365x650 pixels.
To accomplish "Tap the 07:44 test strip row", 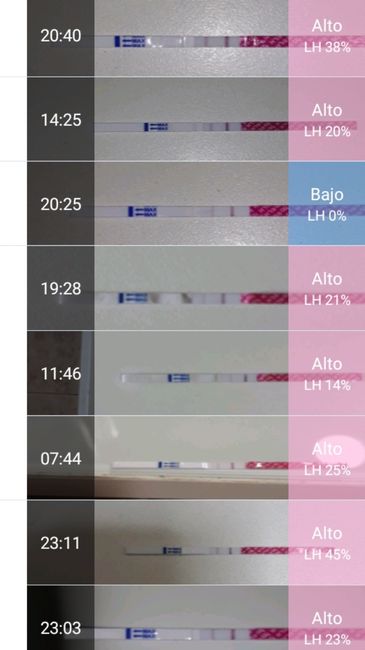I will [196, 457].
